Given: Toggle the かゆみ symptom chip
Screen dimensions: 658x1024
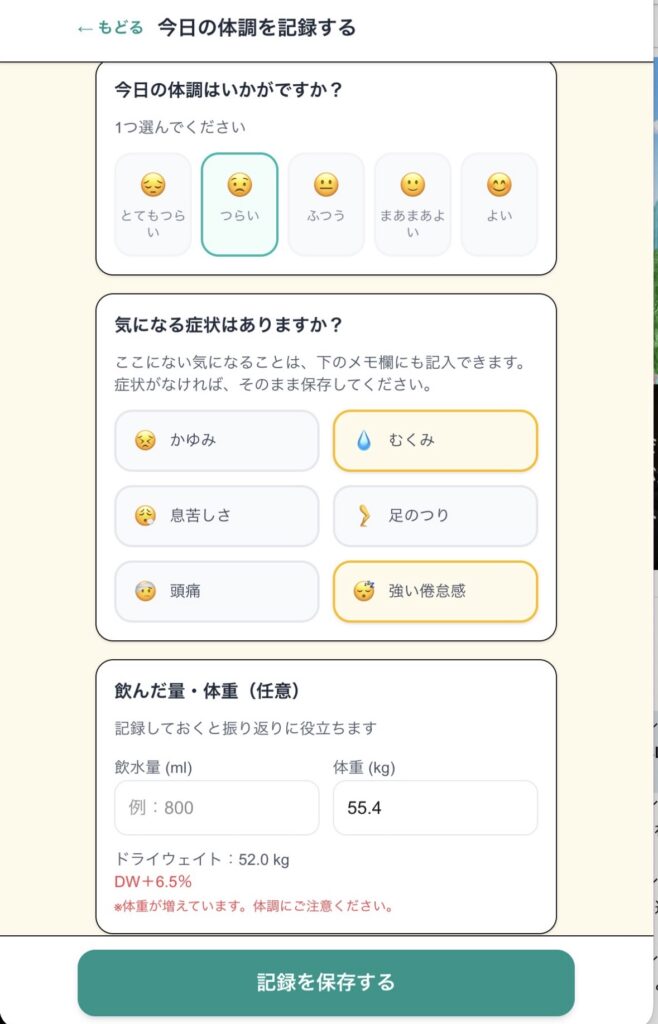Looking at the screenshot, I should tap(217, 440).
